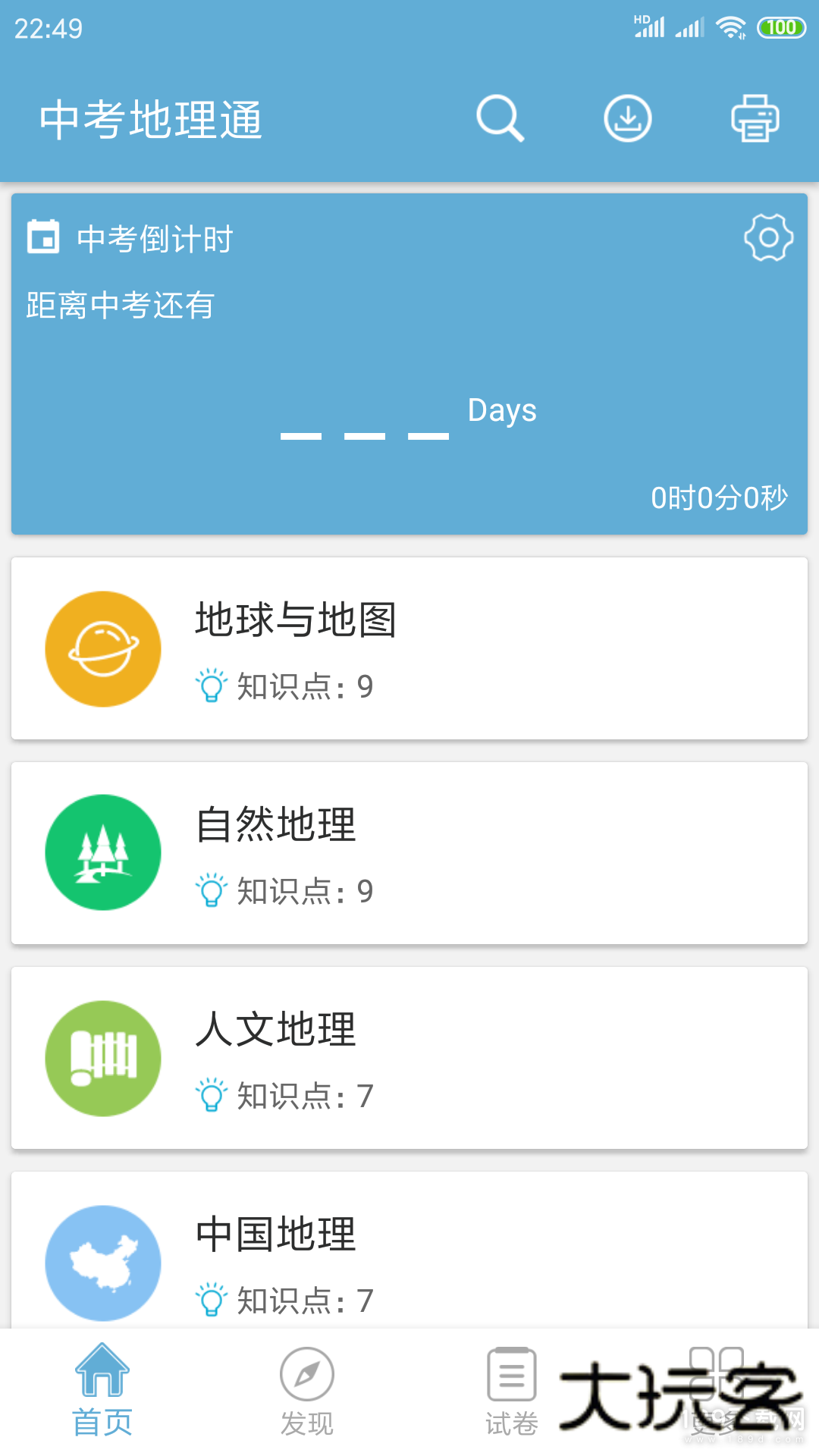Select the 人文地理 card
The image size is (819, 1456).
[409, 1058]
